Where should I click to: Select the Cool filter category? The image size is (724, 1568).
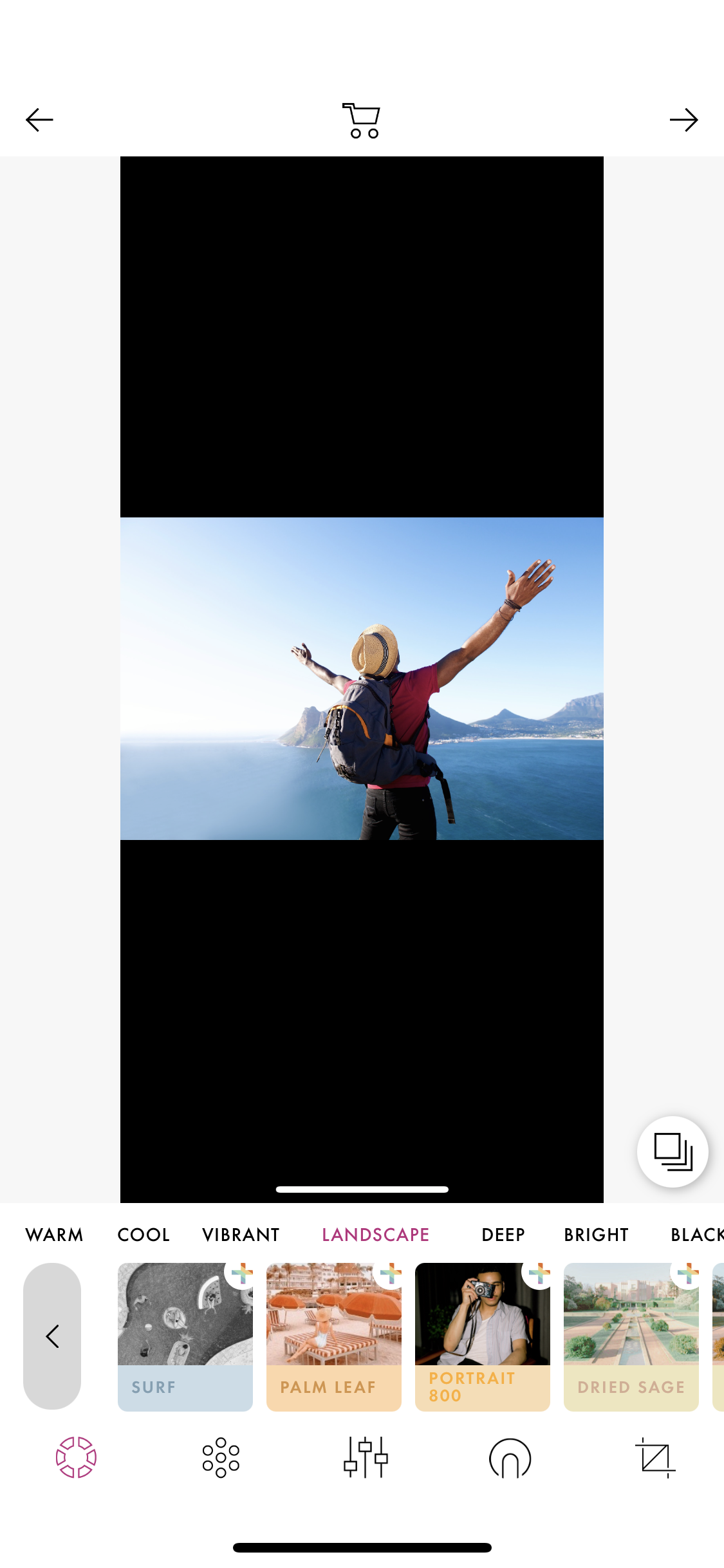coord(144,1235)
